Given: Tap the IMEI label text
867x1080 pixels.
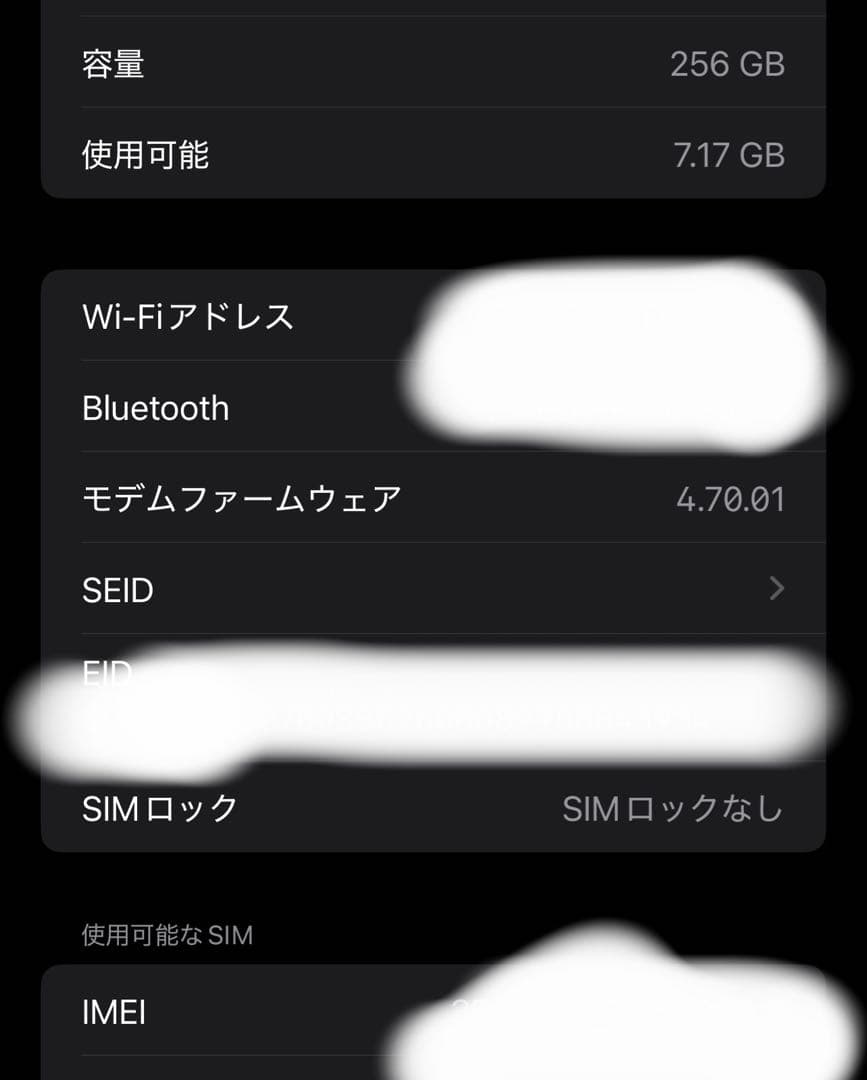Looking at the screenshot, I should 115,1012.
